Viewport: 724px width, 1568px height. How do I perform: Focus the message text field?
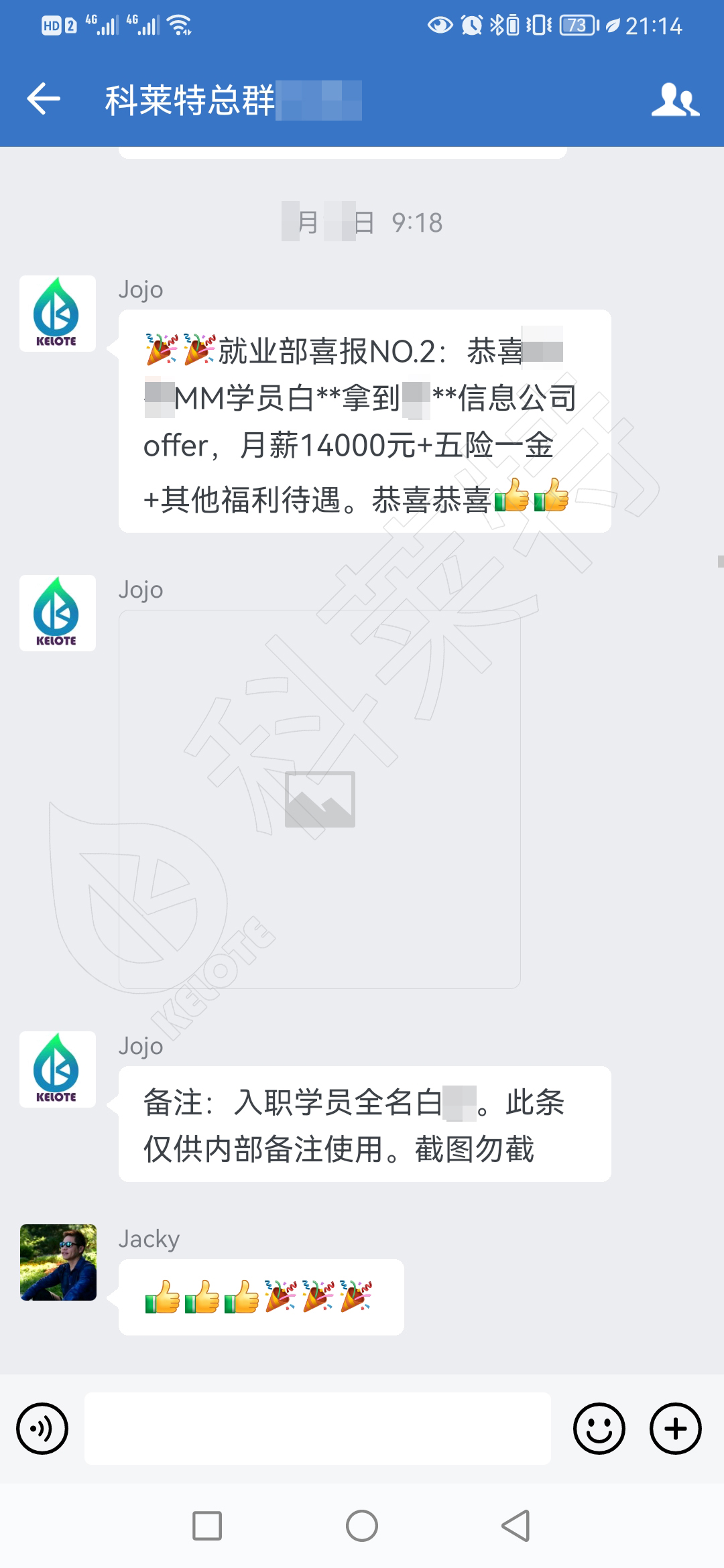pos(318,1429)
